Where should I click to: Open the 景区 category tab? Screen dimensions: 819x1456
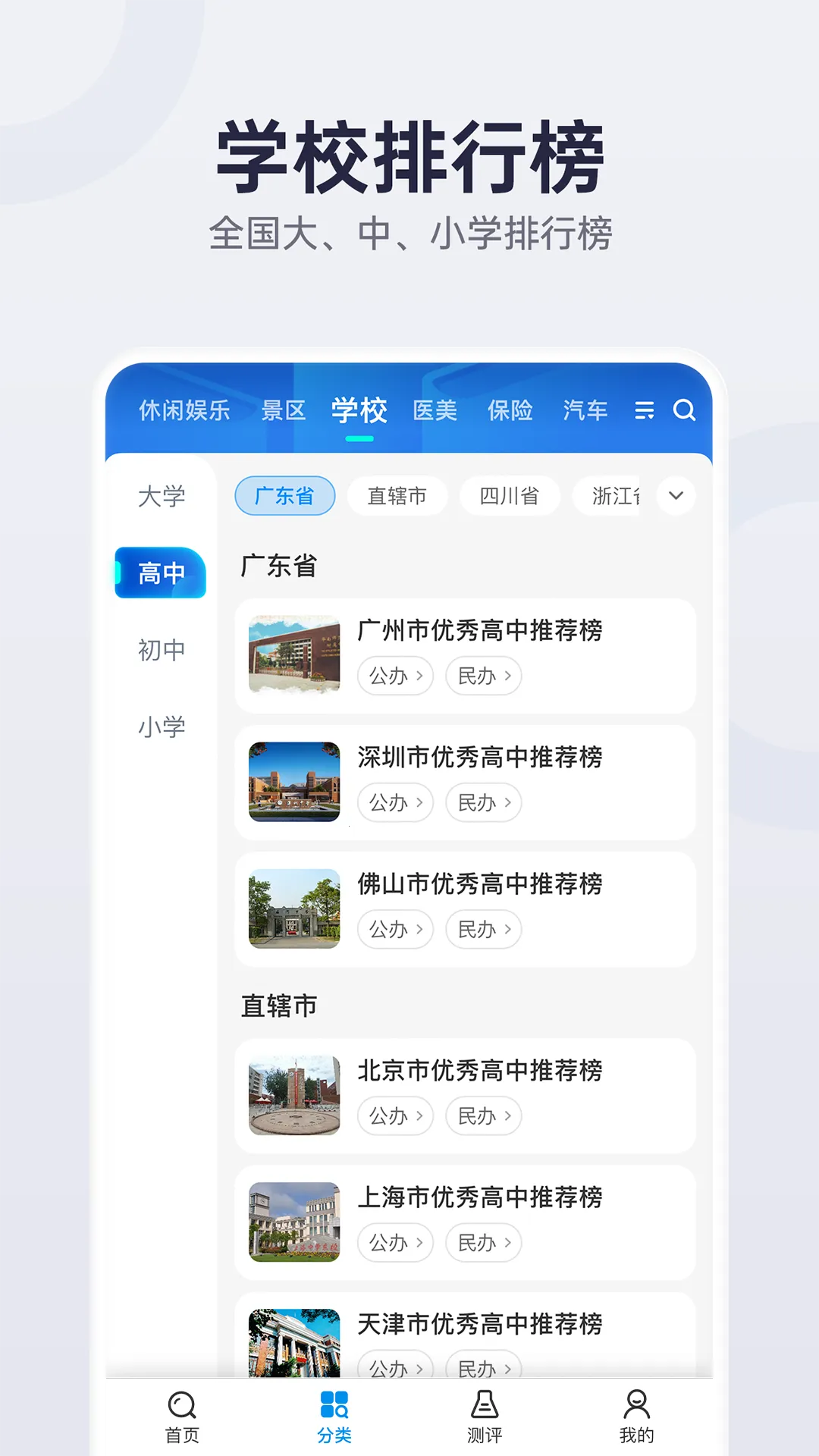click(282, 409)
